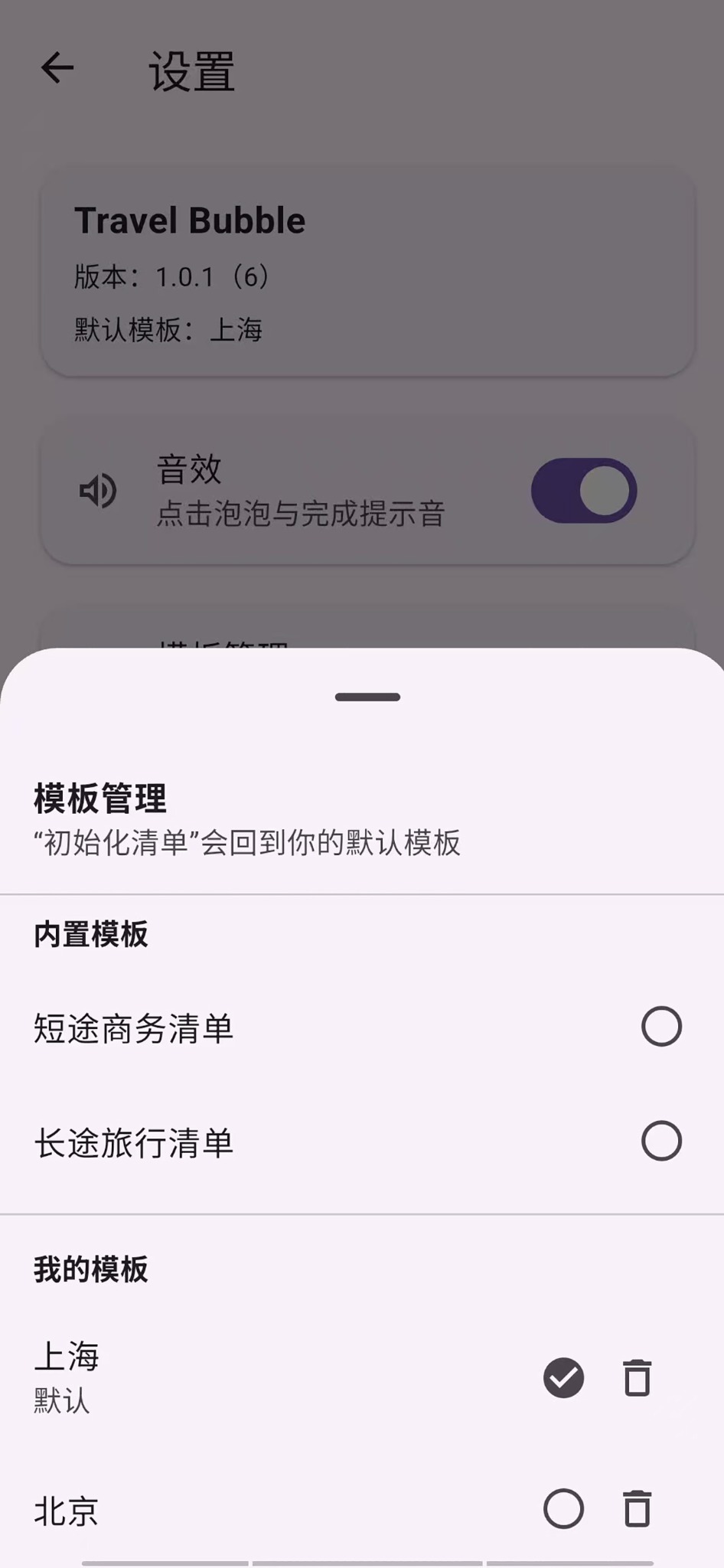Tap the system navigation handle at bottom

coord(362,1559)
